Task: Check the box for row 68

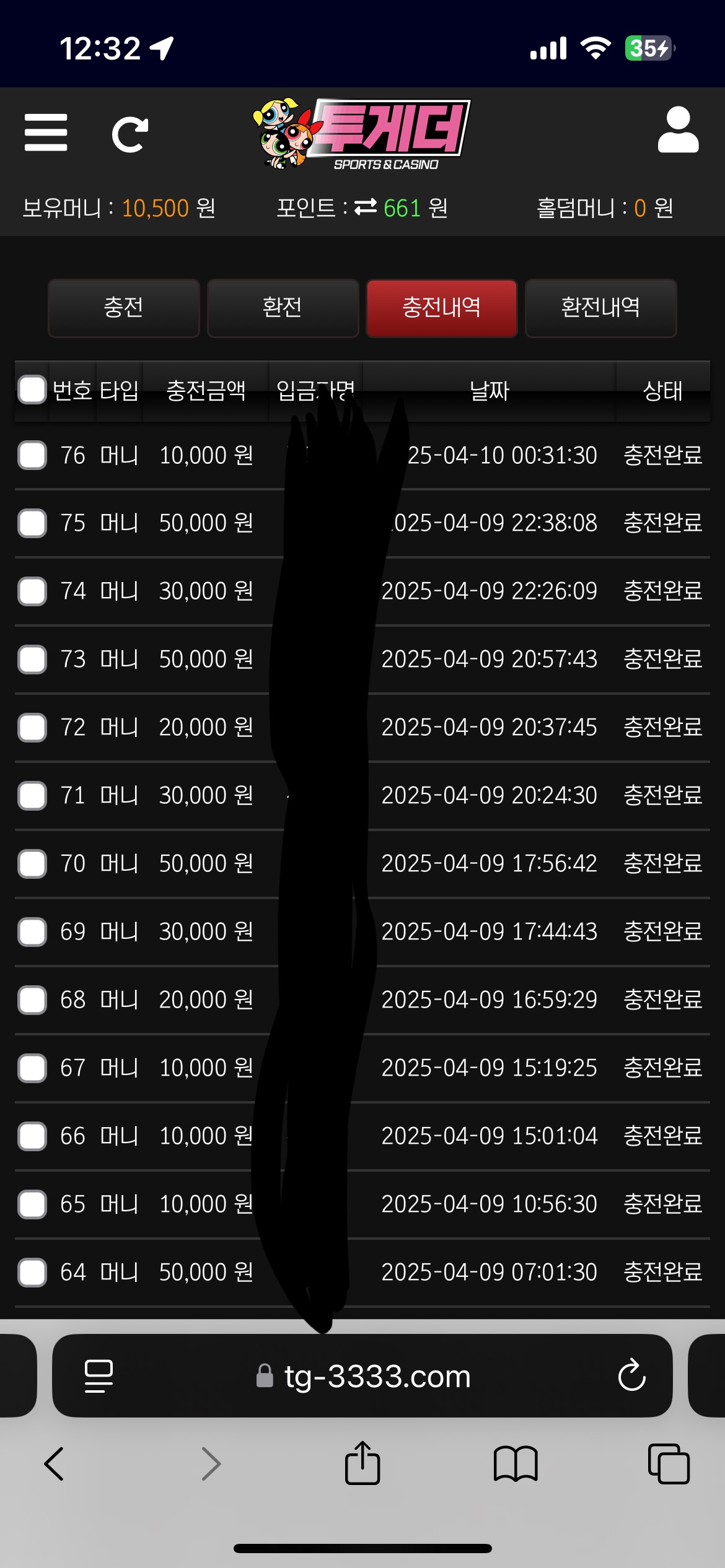Action: (x=32, y=1000)
